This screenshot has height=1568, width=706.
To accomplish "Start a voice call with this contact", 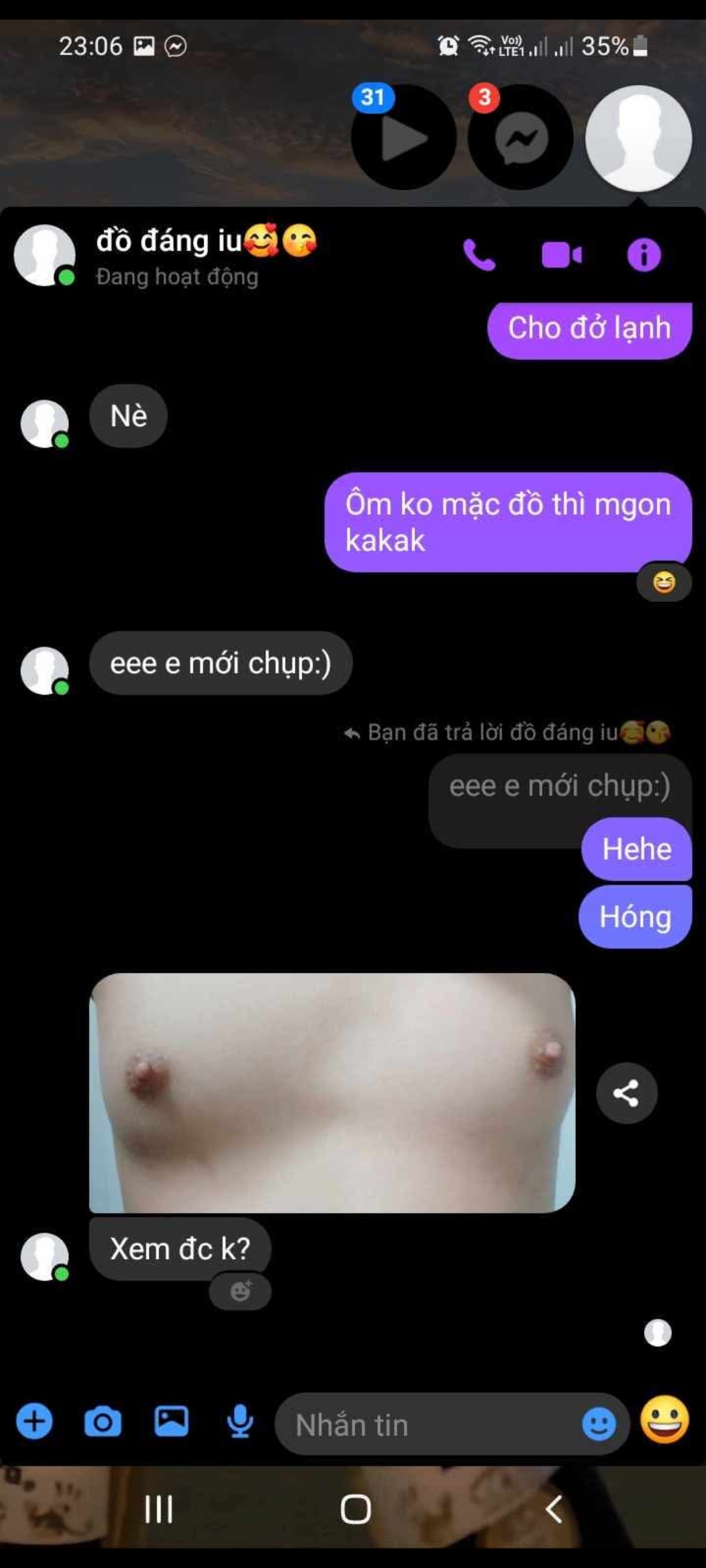I will [x=479, y=255].
